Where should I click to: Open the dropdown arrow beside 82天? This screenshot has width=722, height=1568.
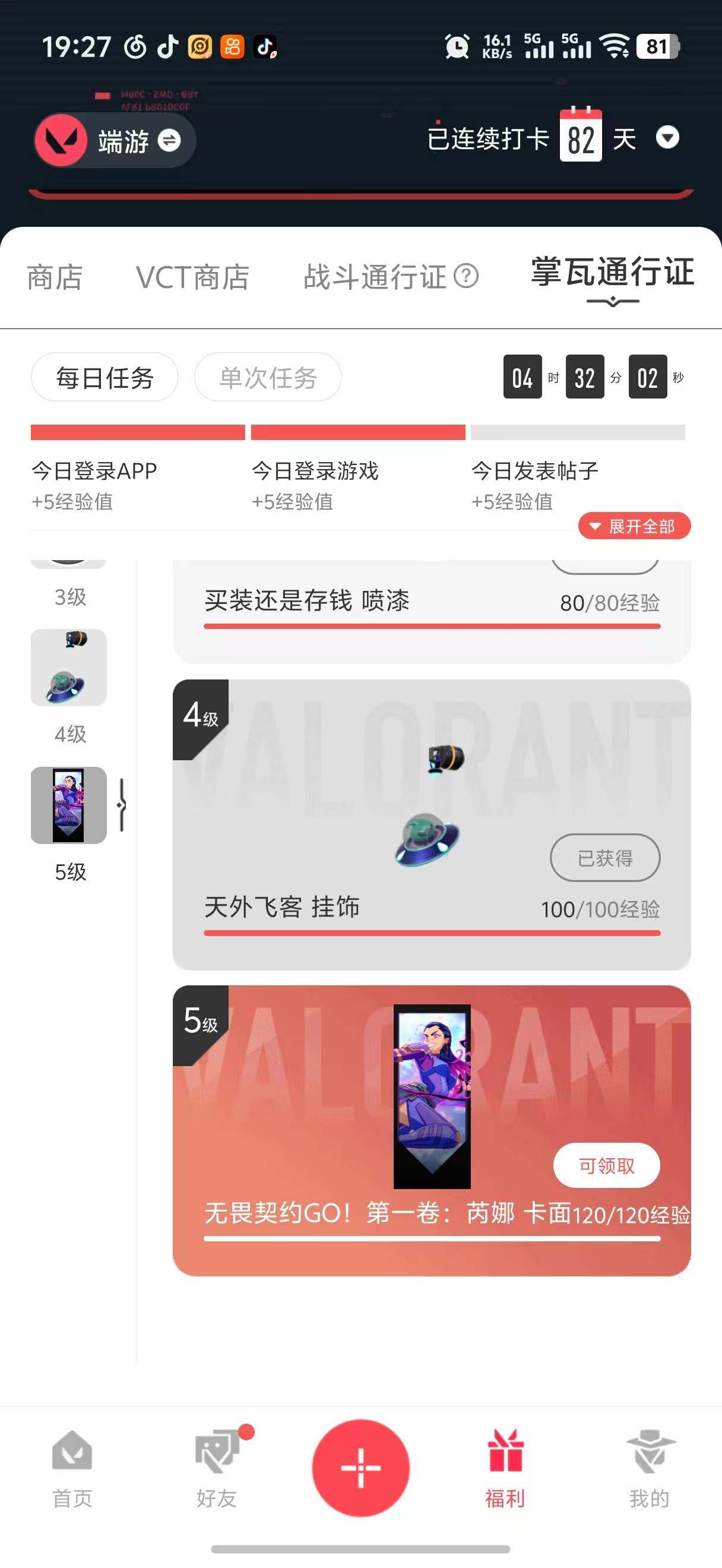click(x=668, y=139)
